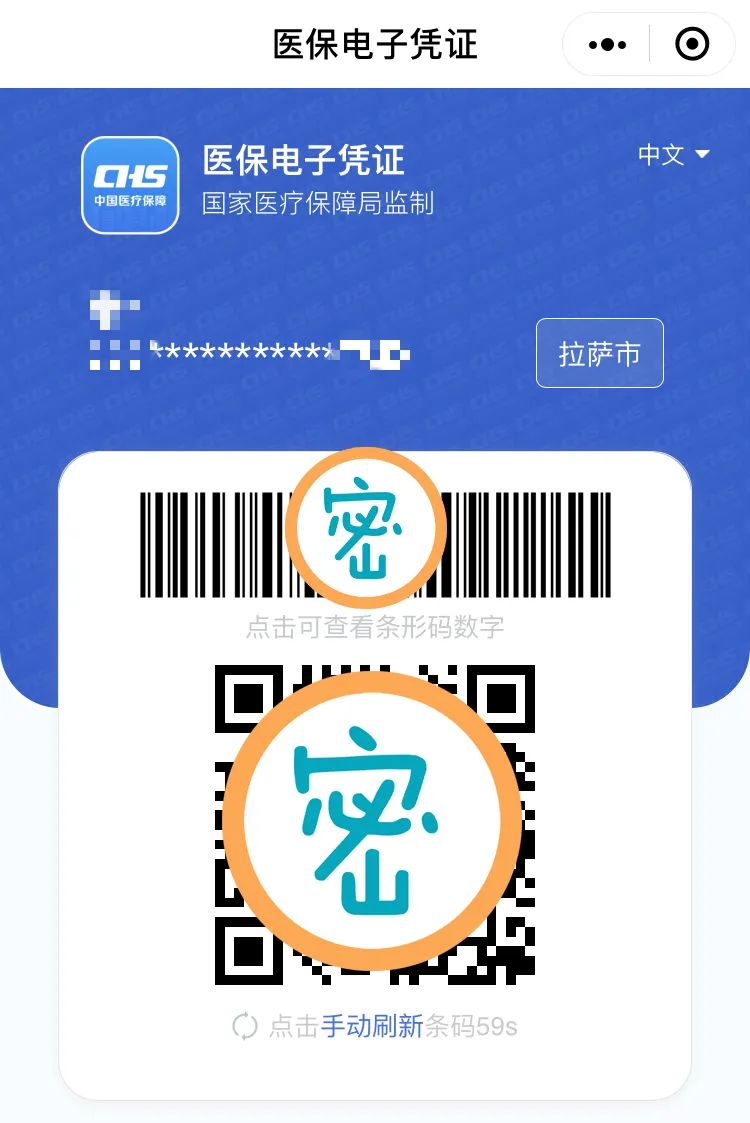
Task: Open the 中文 language dropdown
Action: [x=673, y=155]
